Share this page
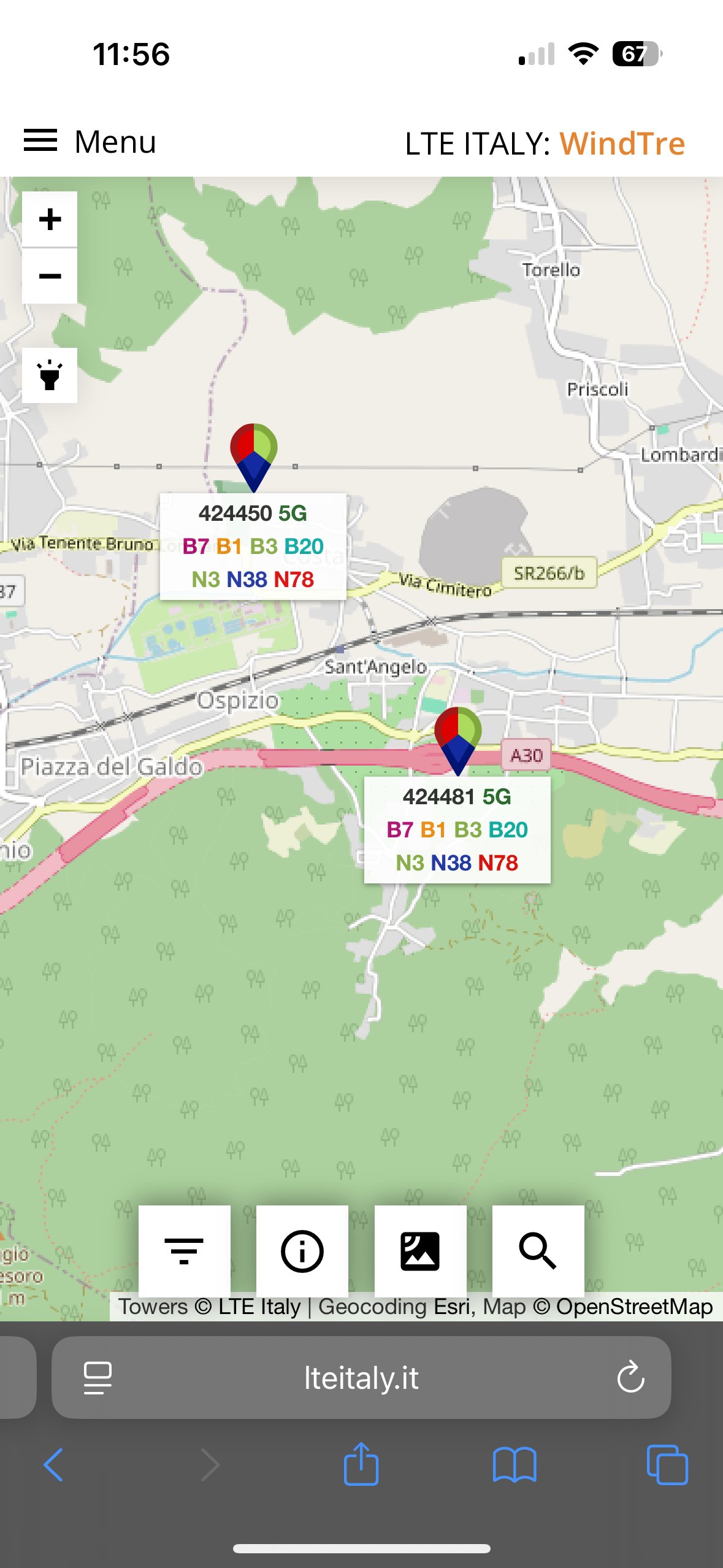 361,1464
